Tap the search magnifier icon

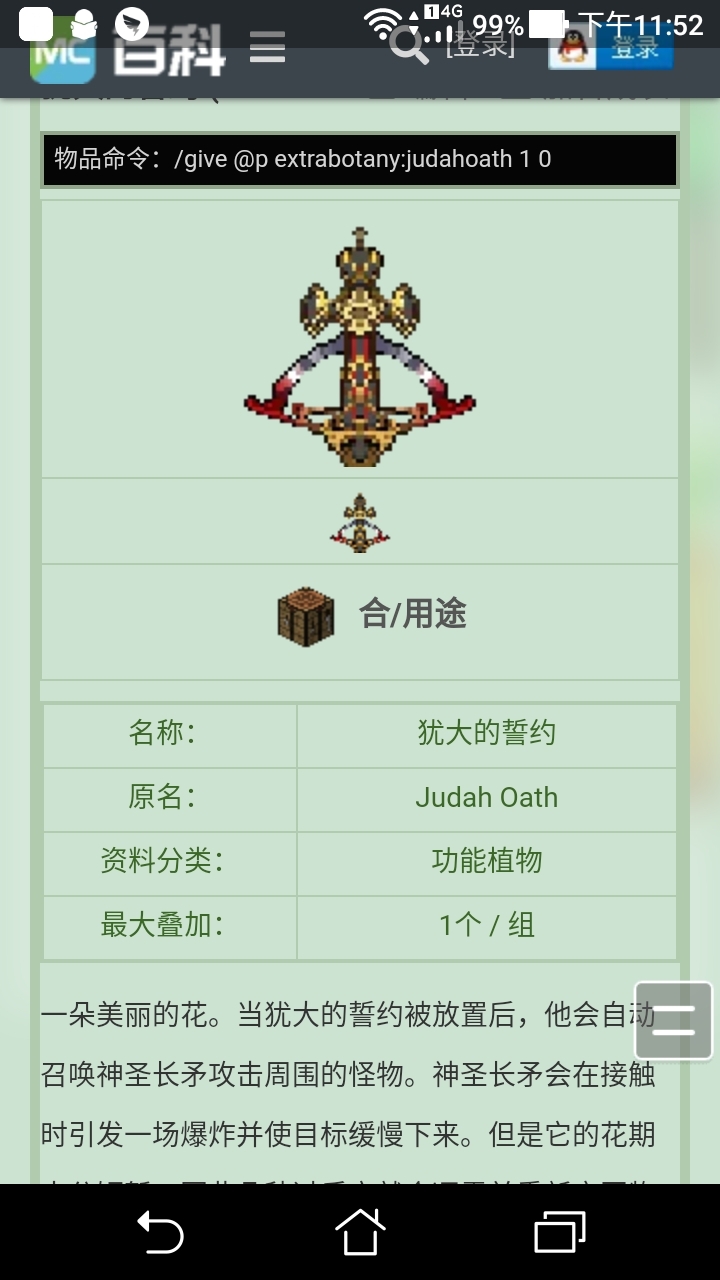[x=407, y=46]
